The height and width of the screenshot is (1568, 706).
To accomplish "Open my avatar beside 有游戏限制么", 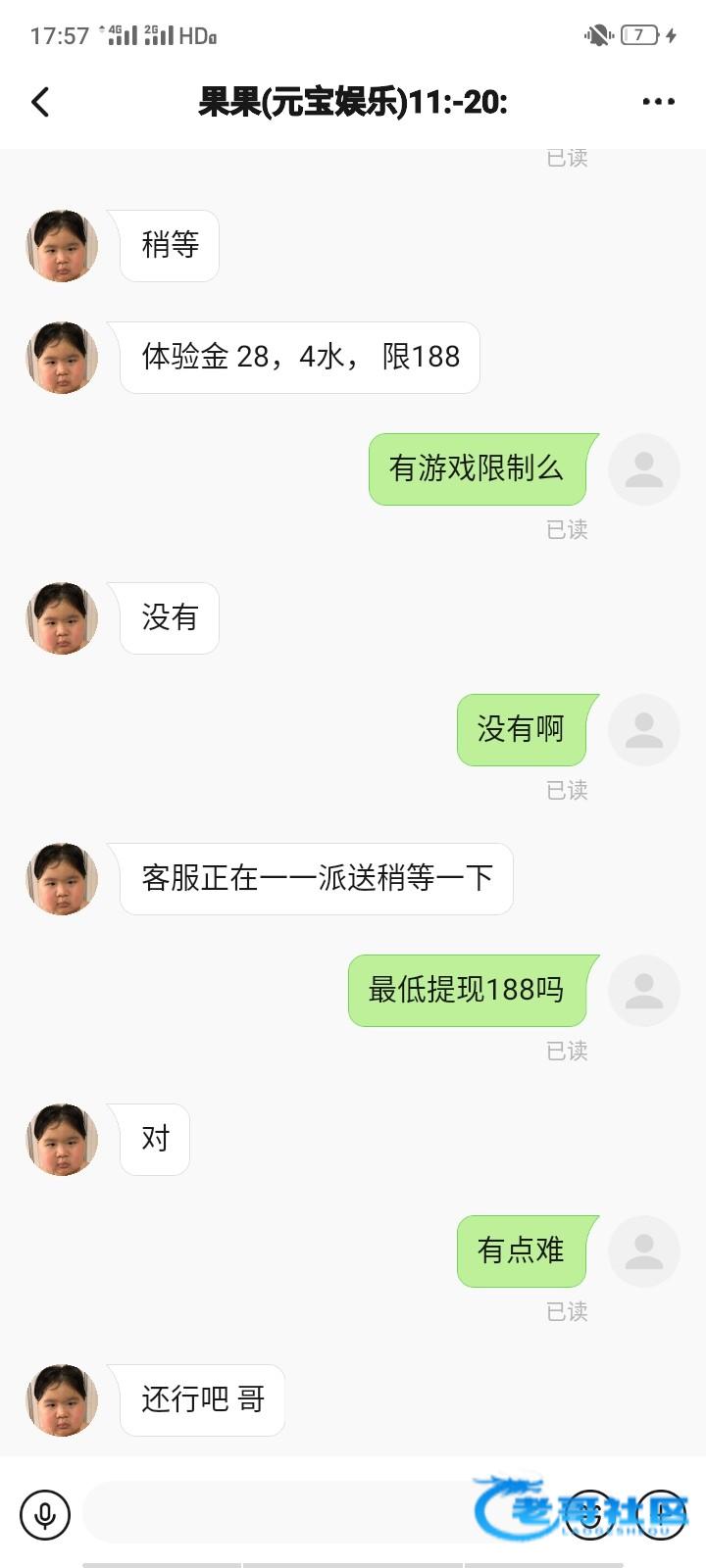I will 643,469.
